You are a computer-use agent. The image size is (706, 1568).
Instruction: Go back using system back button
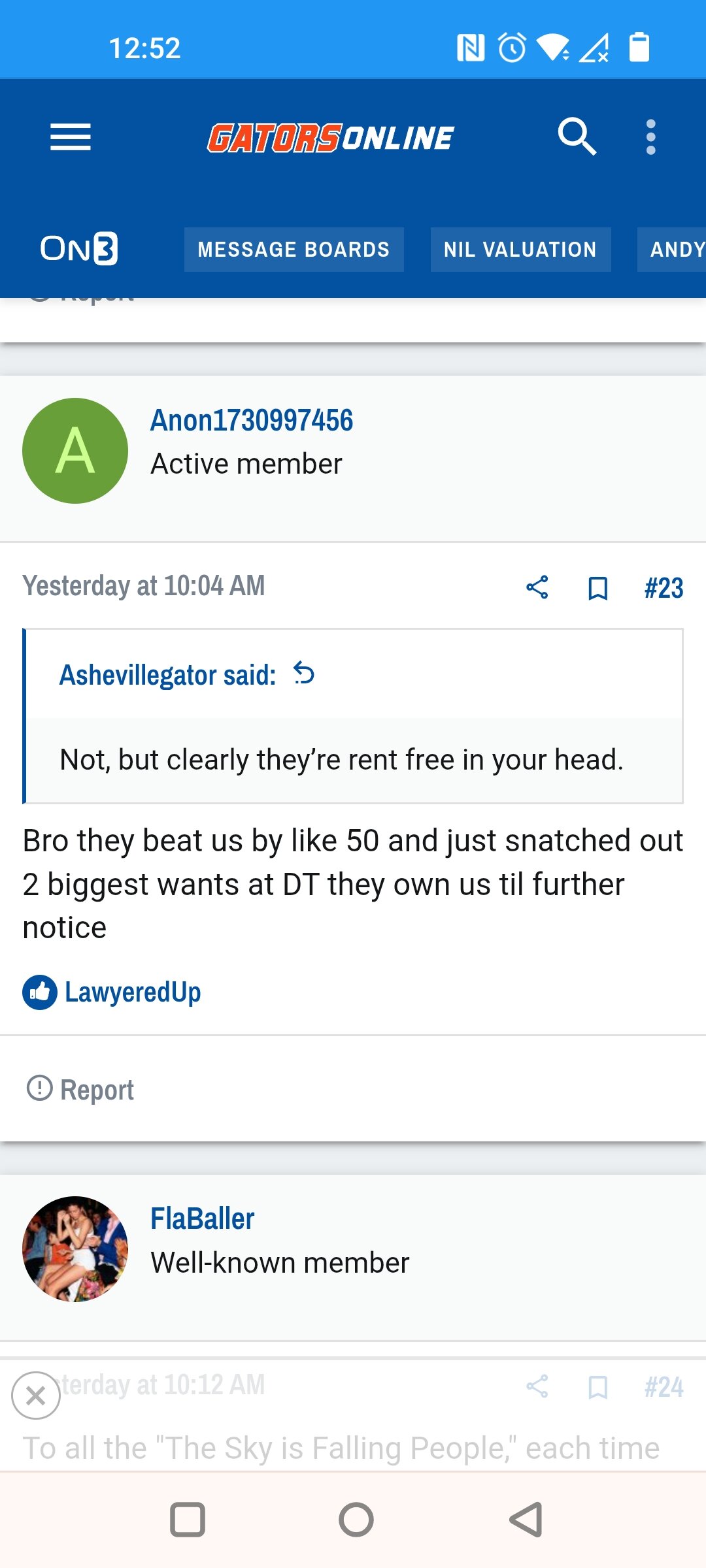pos(526,1520)
